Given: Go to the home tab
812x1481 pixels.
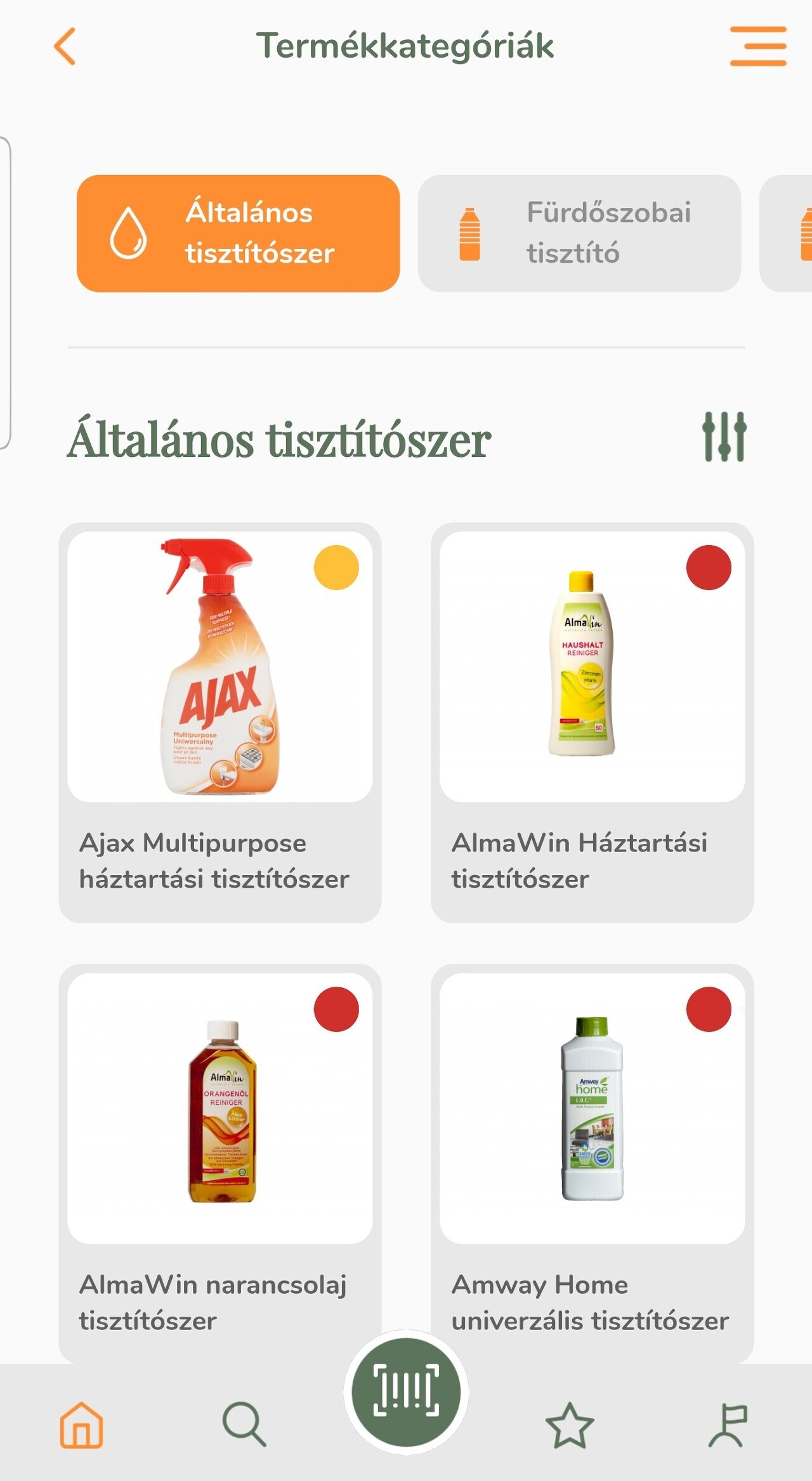Looking at the screenshot, I should coord(81,1425).
